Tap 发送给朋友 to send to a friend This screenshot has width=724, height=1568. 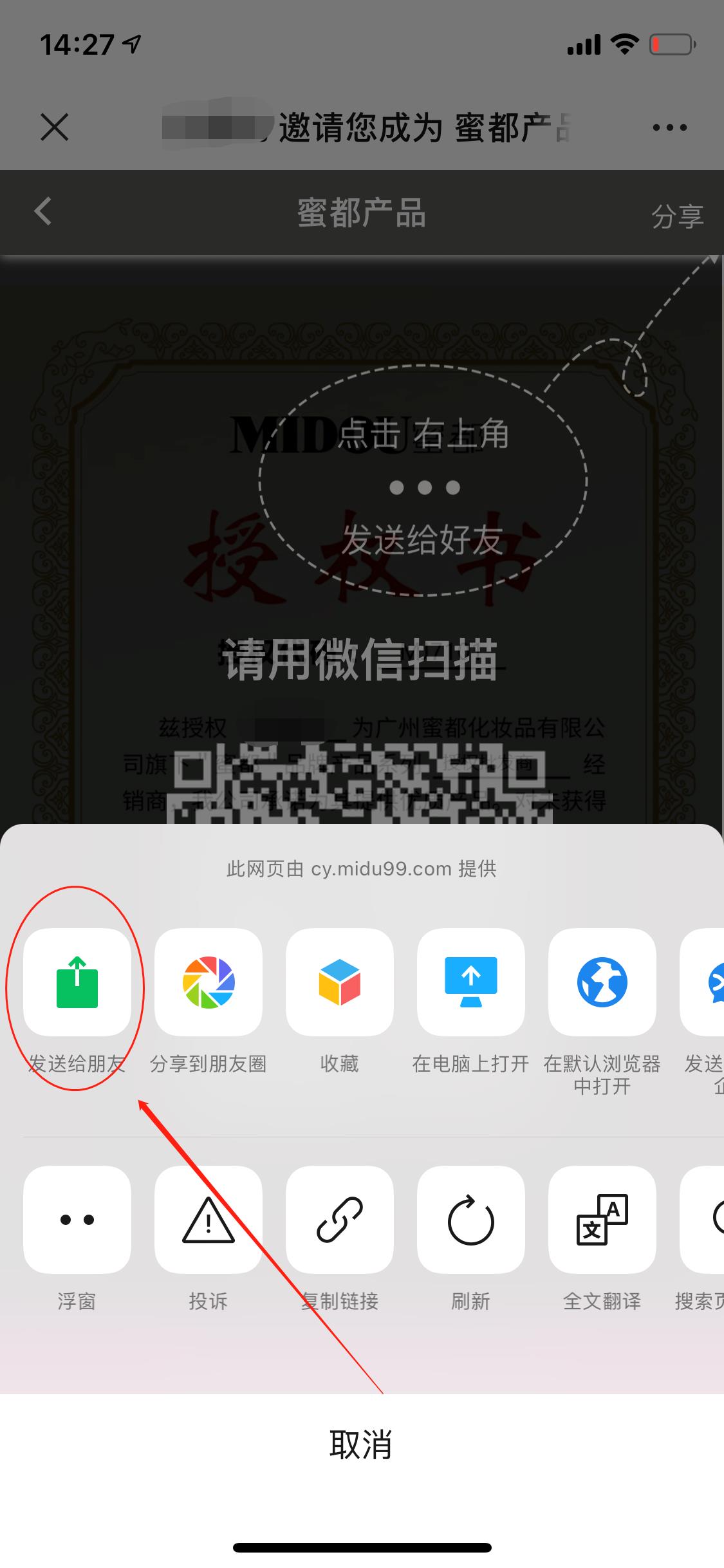coord(77,982)
